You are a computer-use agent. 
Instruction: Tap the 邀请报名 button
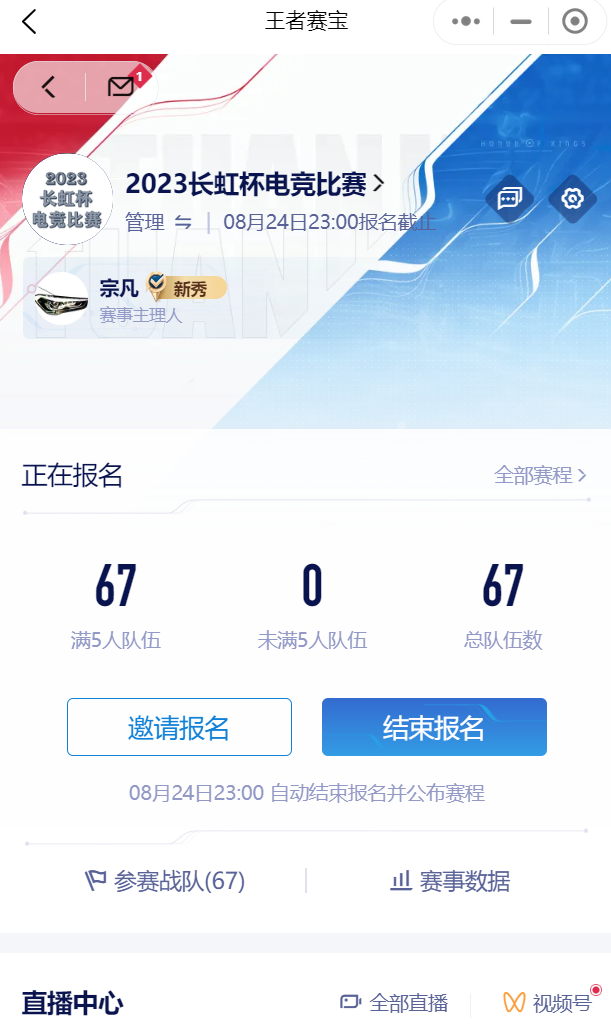point(179,727)
